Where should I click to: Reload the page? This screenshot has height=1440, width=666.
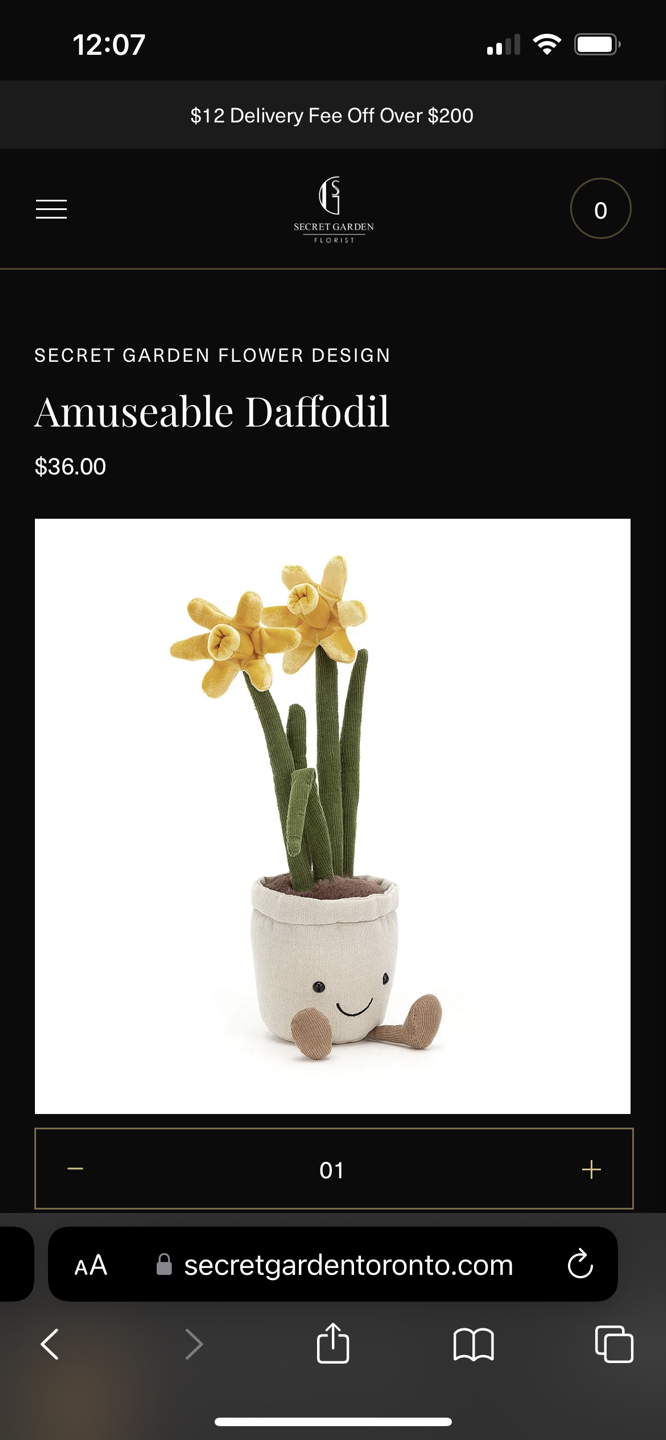tap(580, 1265)
